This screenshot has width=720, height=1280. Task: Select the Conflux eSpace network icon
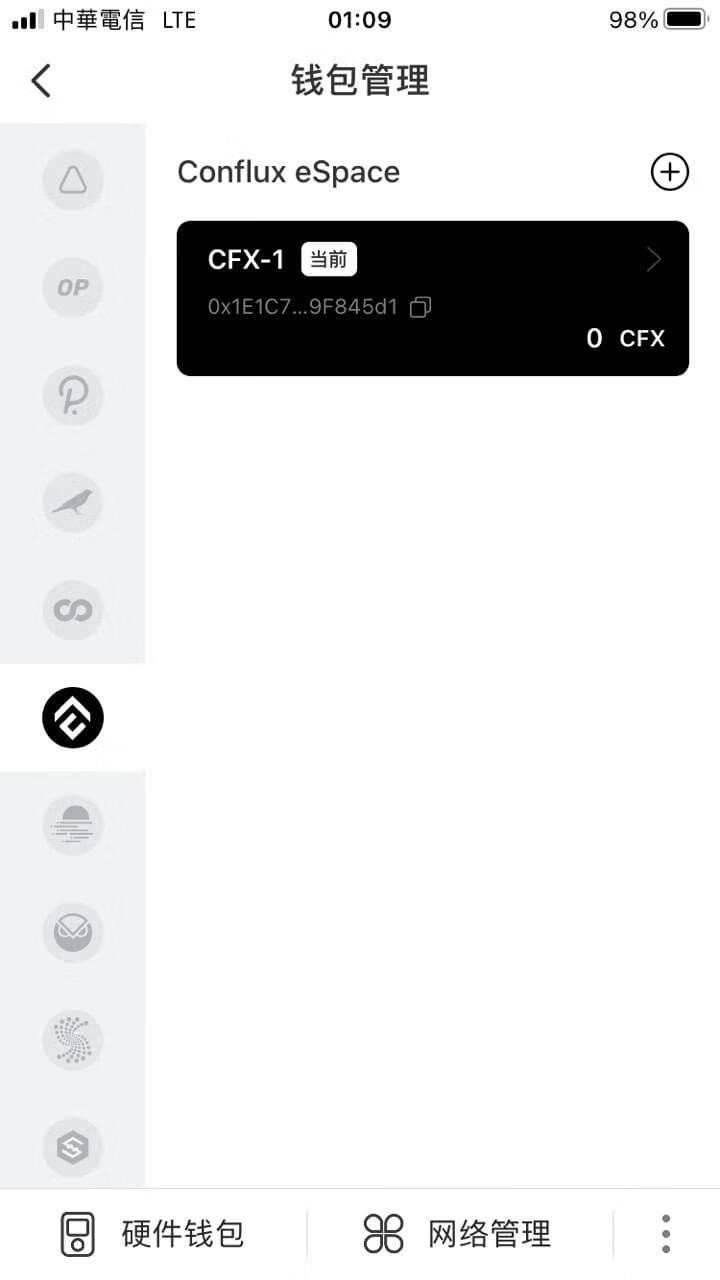coord(73,718)
